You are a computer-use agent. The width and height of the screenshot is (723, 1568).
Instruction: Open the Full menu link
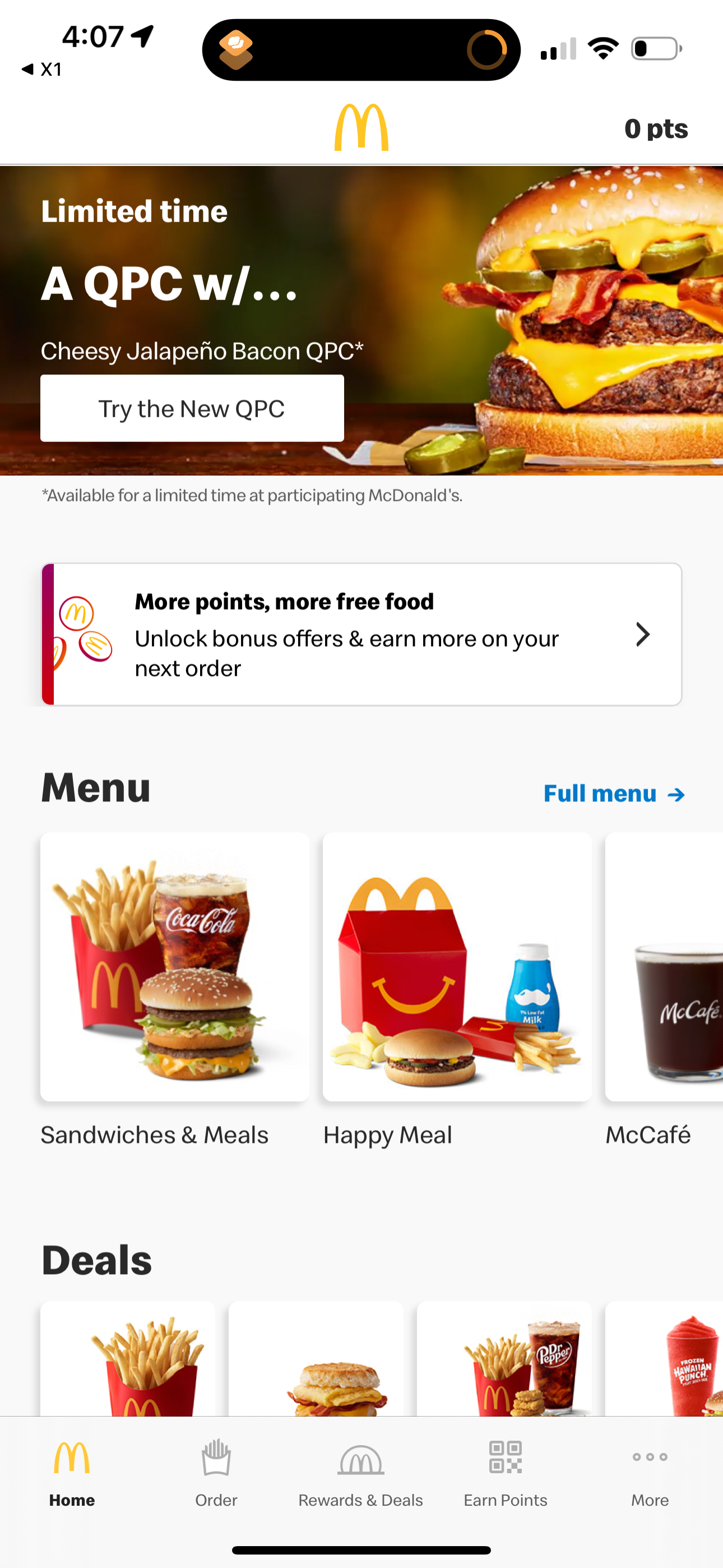pos(600,793)
